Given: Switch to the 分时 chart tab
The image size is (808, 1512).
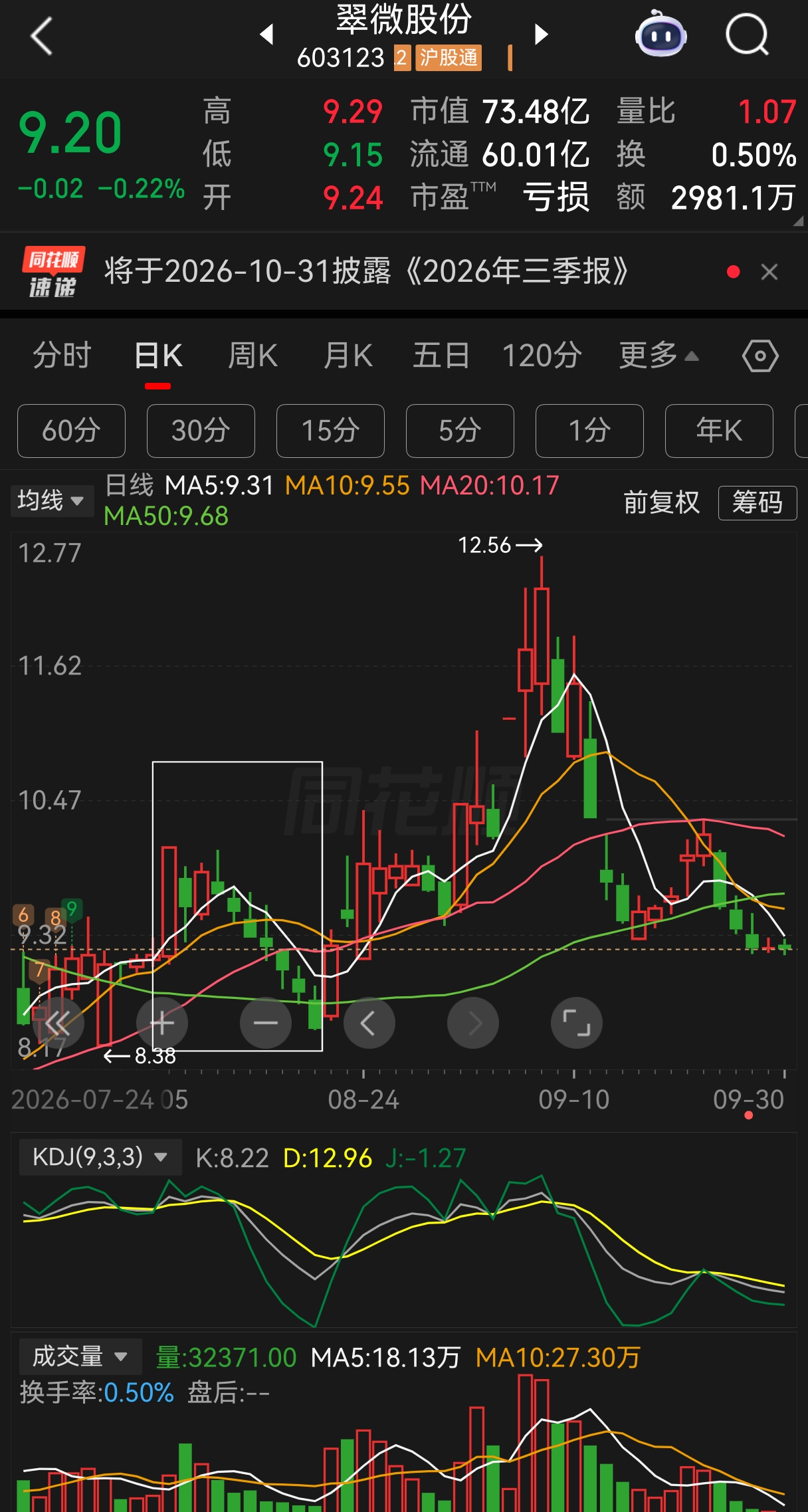Looking at the screenshot, I should [x=62, y=356].
